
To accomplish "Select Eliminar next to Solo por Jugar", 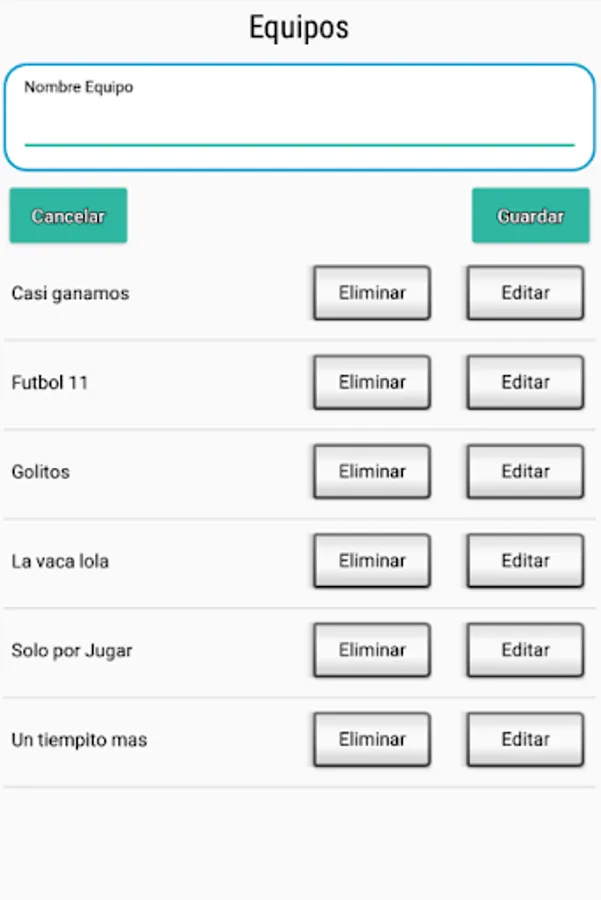I will click(x=372, y=650).
